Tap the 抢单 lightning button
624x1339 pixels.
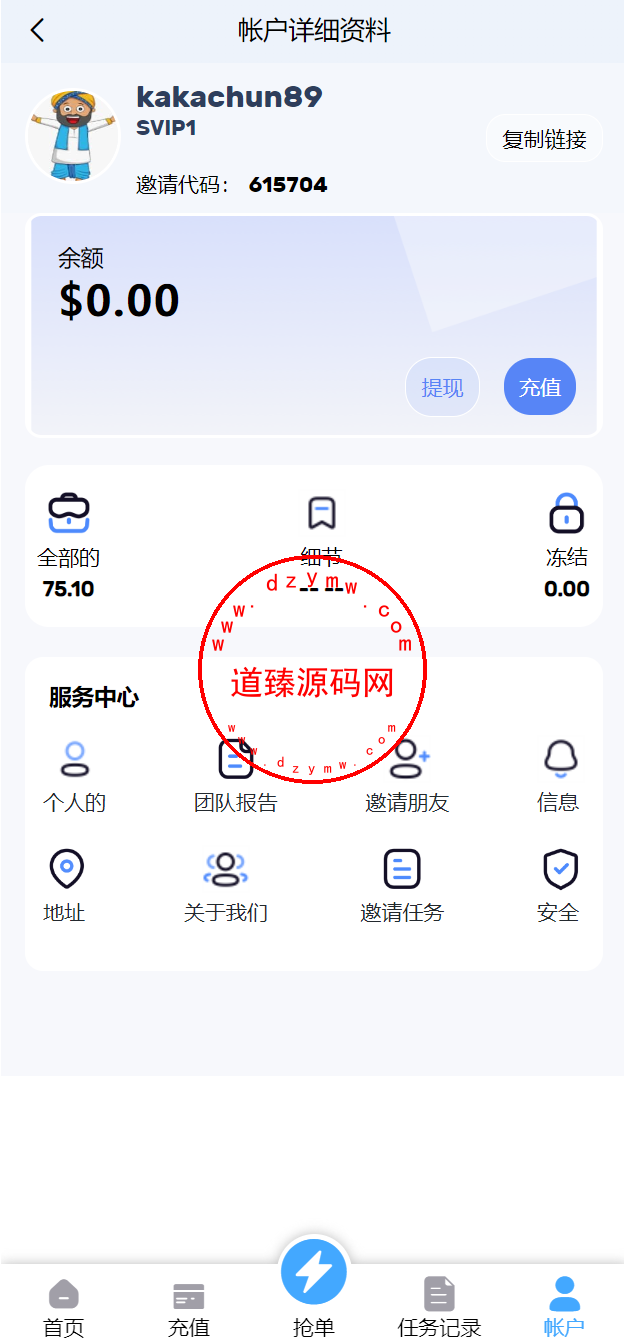(x=314, y=1275)
